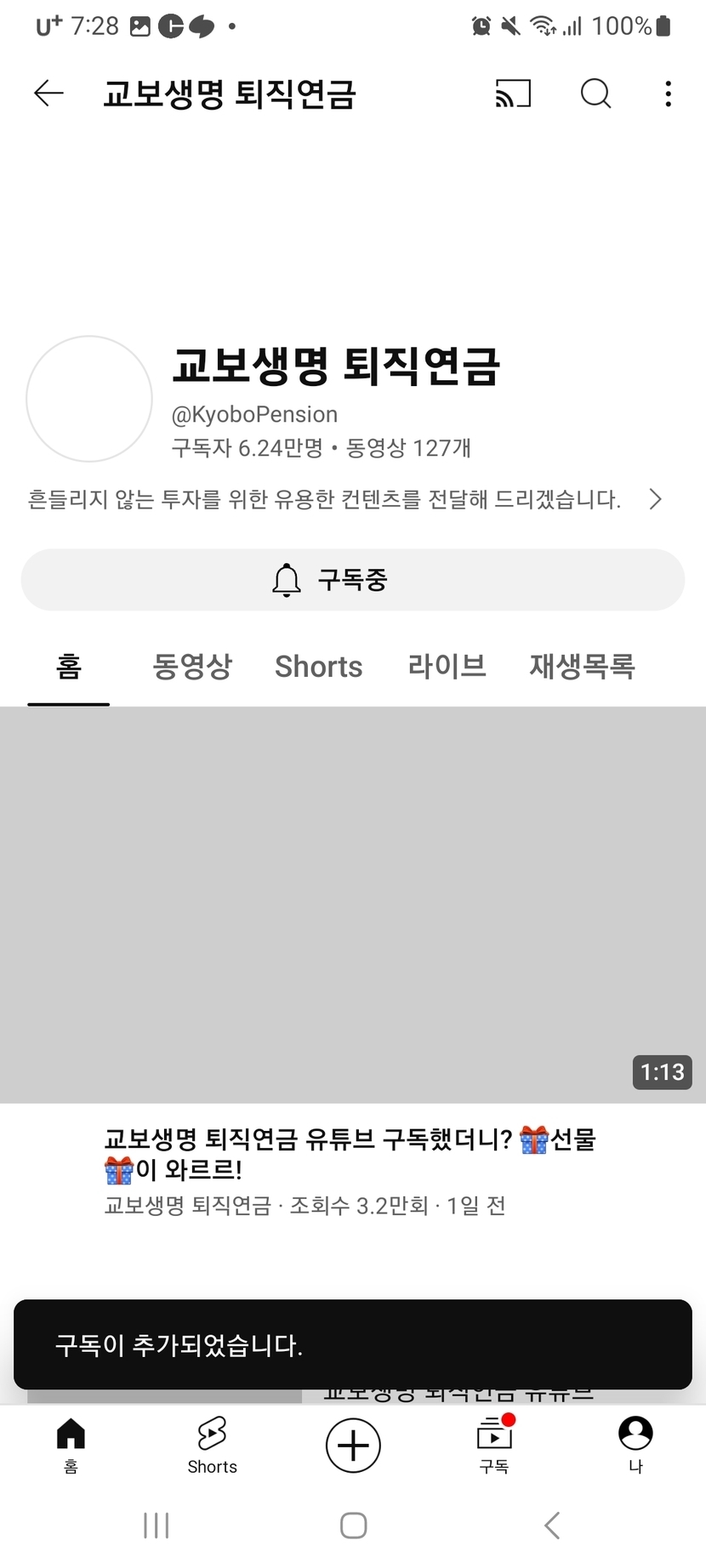
Task: Expand the channel description chevron
Action: [x=655, y=499]
